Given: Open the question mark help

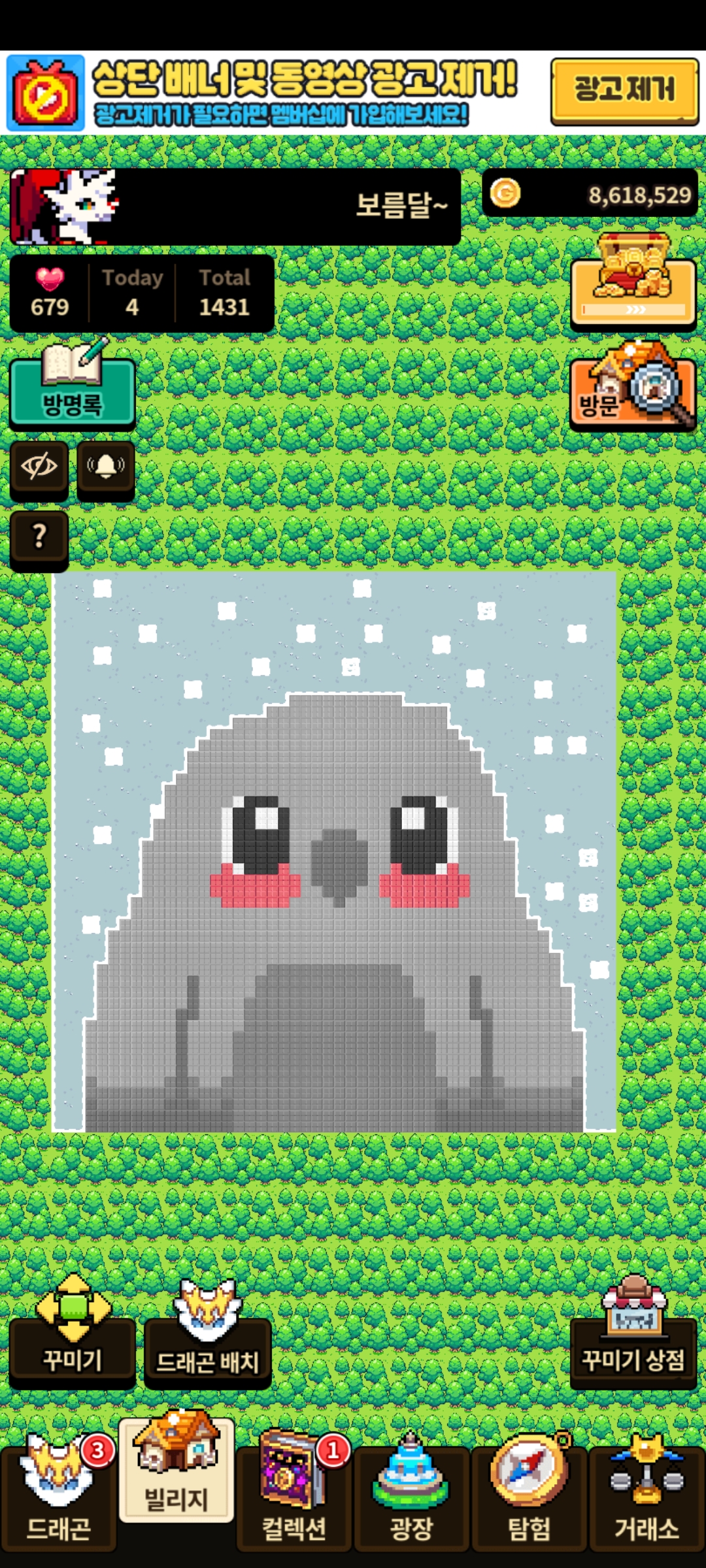Looking at the screenshot, I should pos(39,537).
